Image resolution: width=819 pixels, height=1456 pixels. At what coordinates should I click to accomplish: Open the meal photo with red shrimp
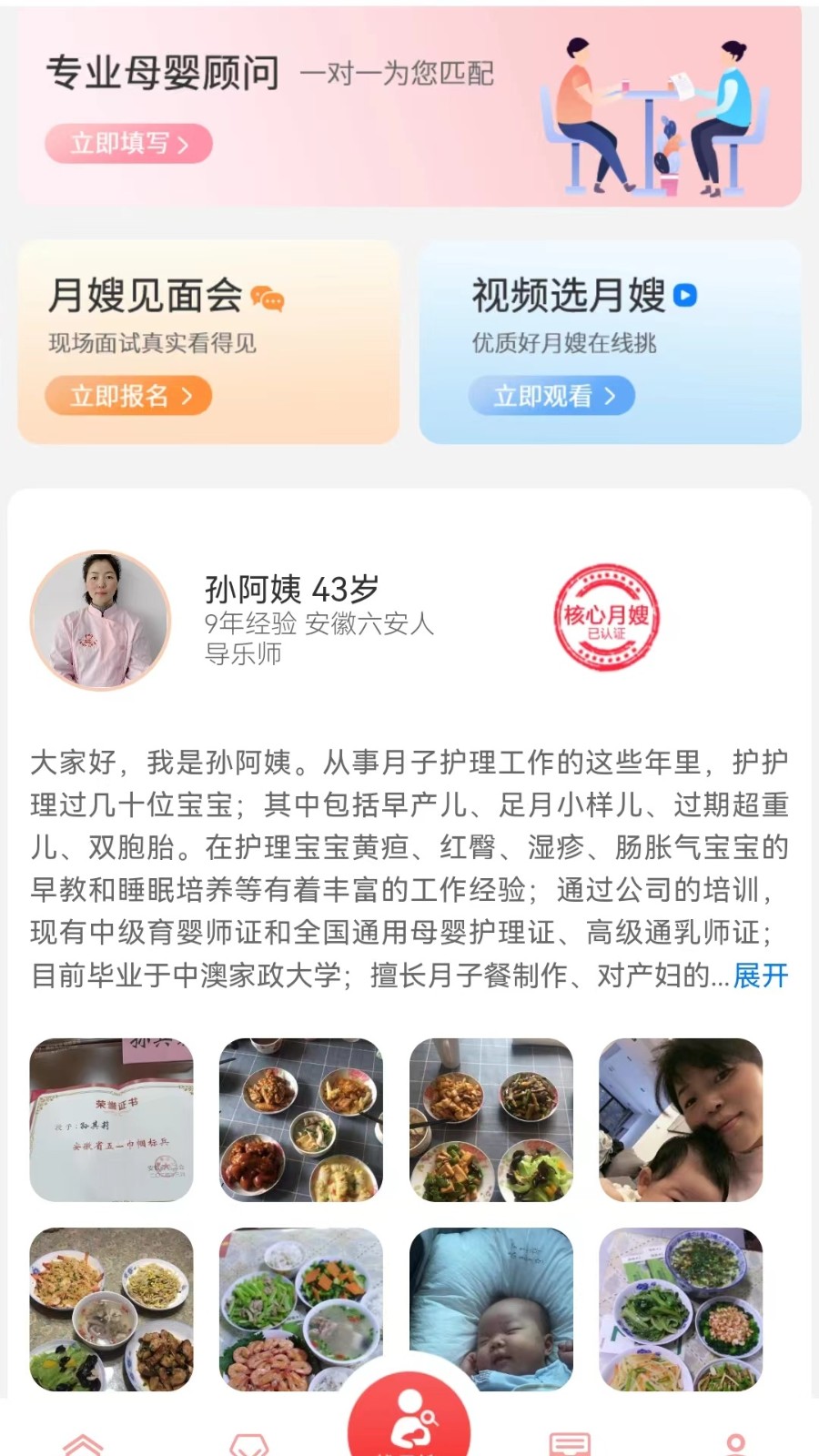tap(301, 1309)
